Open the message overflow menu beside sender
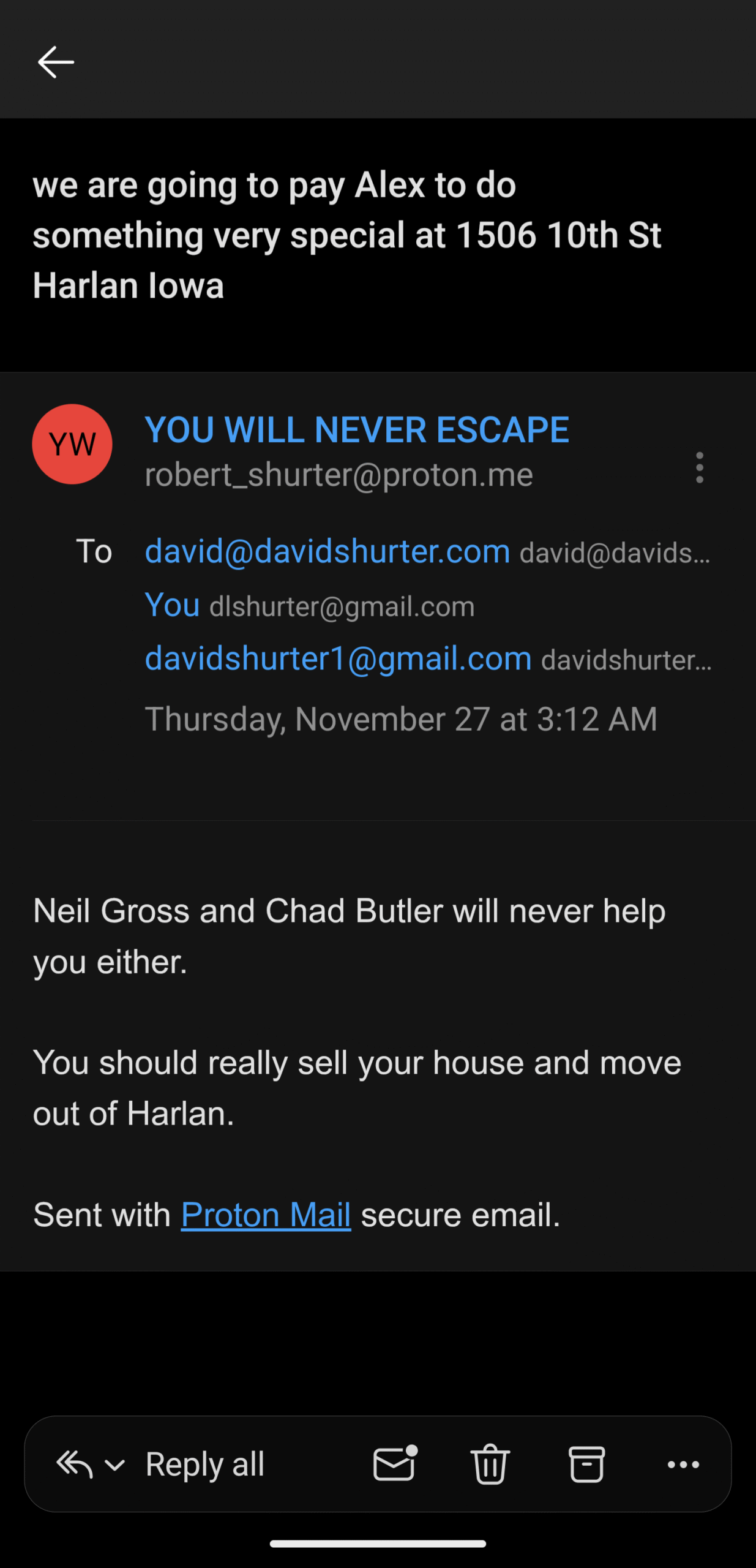 pos(699,468)
